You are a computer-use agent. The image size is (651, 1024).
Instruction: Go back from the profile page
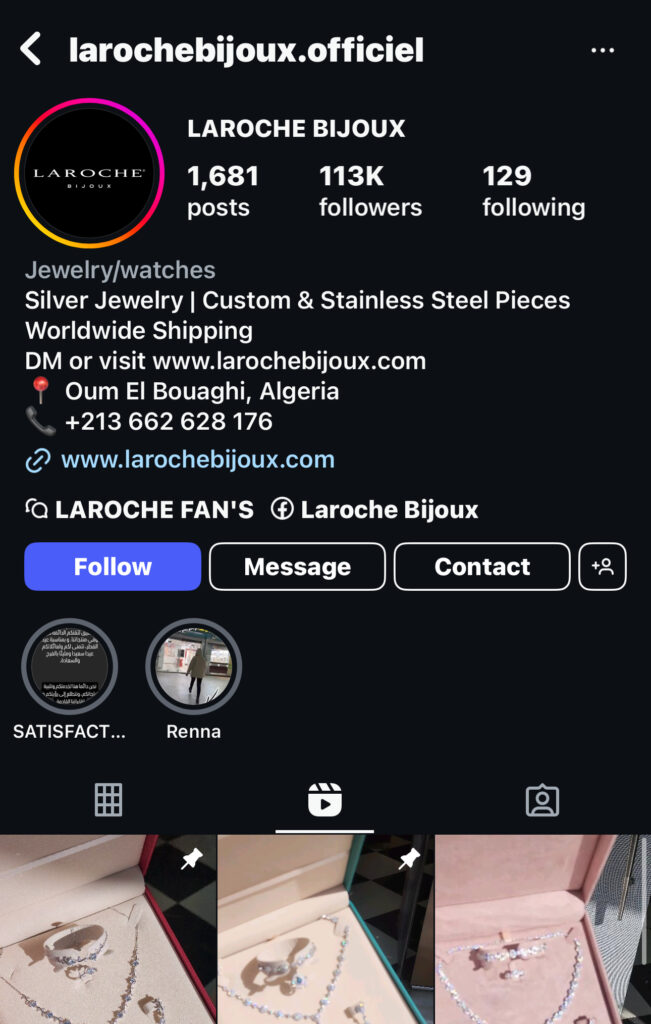point(32,49)
